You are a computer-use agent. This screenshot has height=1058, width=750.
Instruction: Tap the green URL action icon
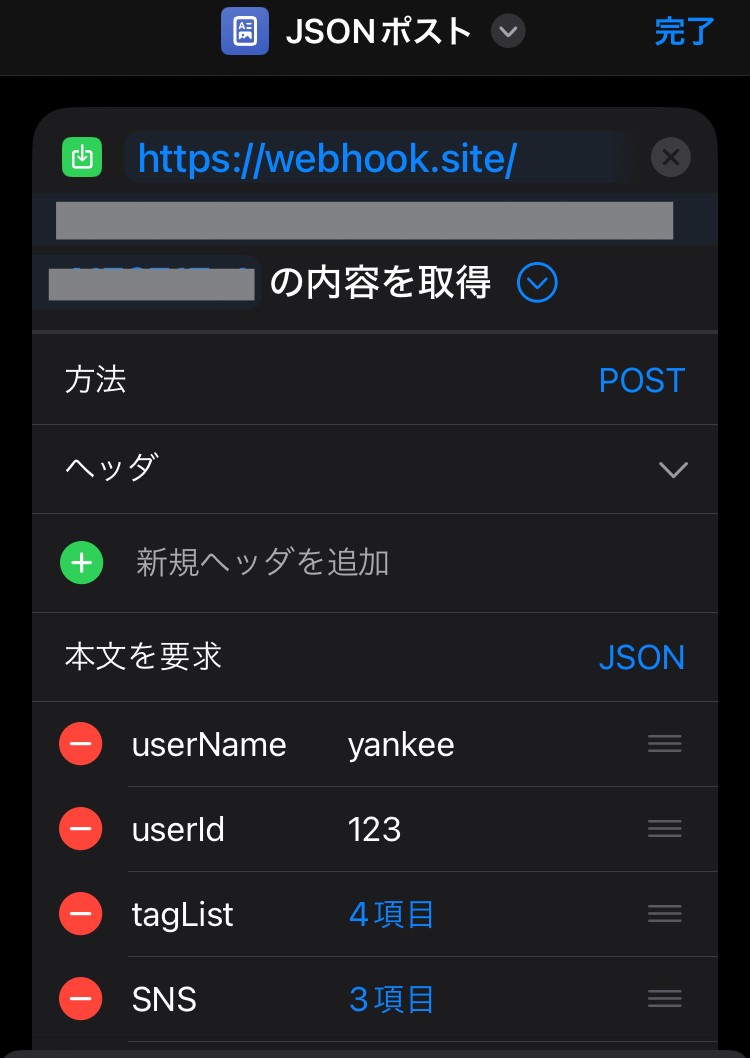point(82,157)
